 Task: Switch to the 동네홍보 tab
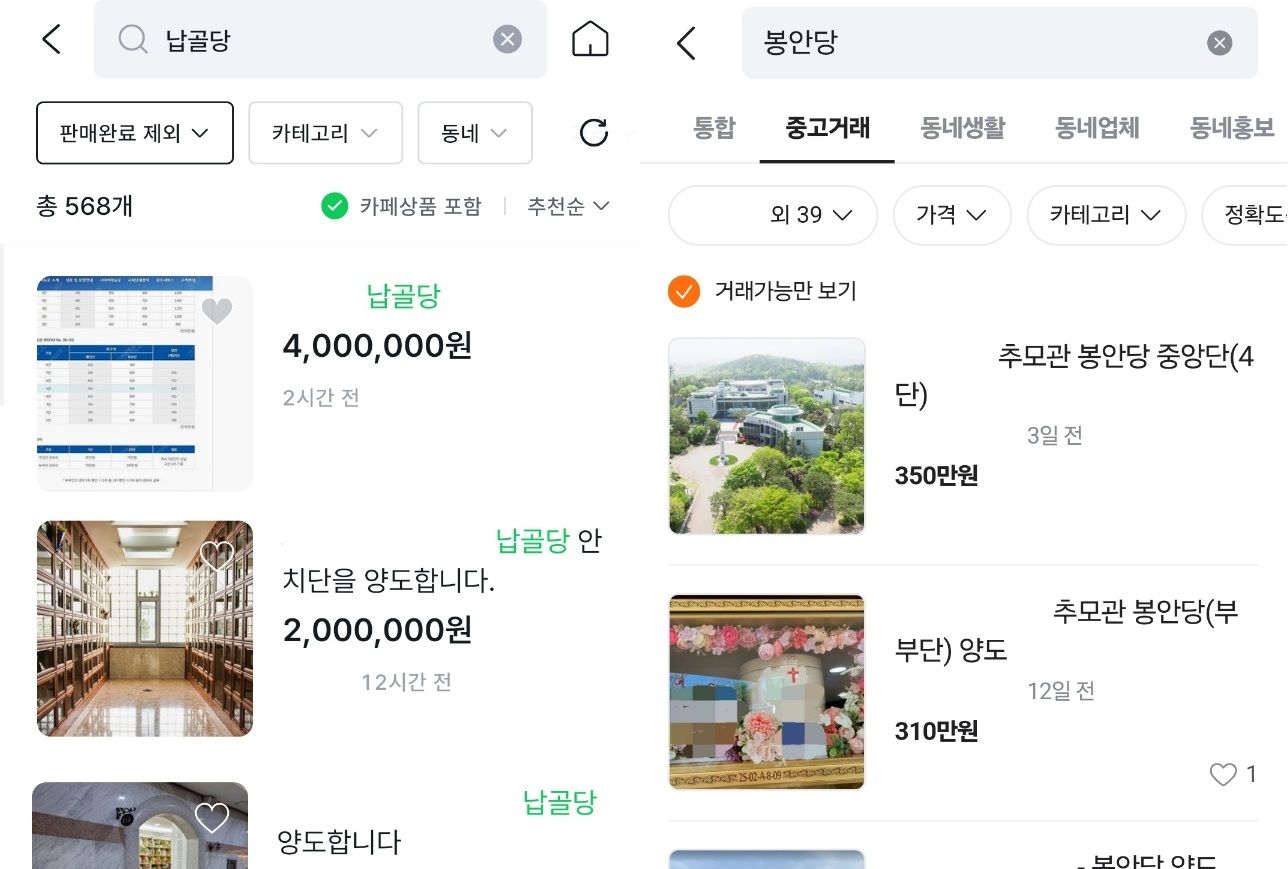(1232, 128)
